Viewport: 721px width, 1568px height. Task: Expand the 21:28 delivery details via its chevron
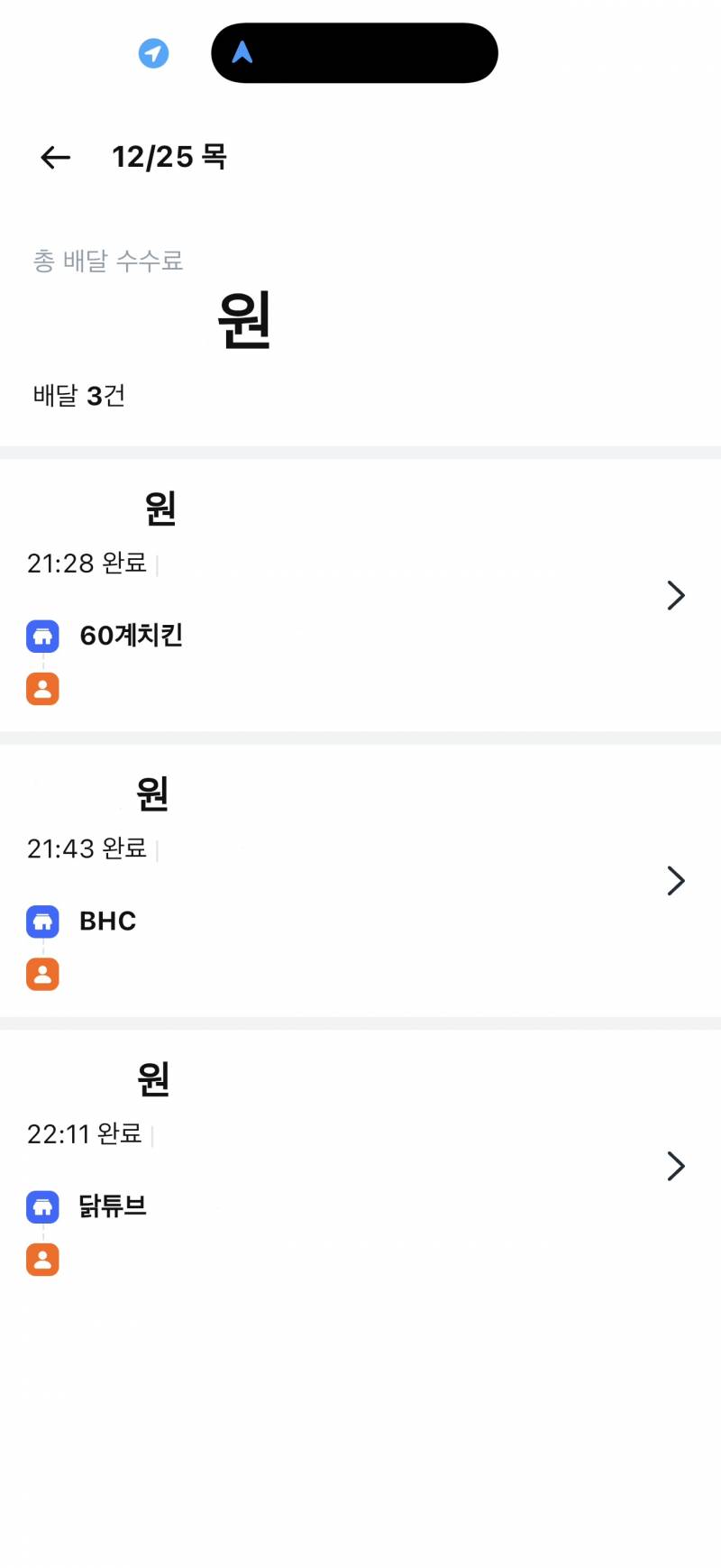point(676,595)
